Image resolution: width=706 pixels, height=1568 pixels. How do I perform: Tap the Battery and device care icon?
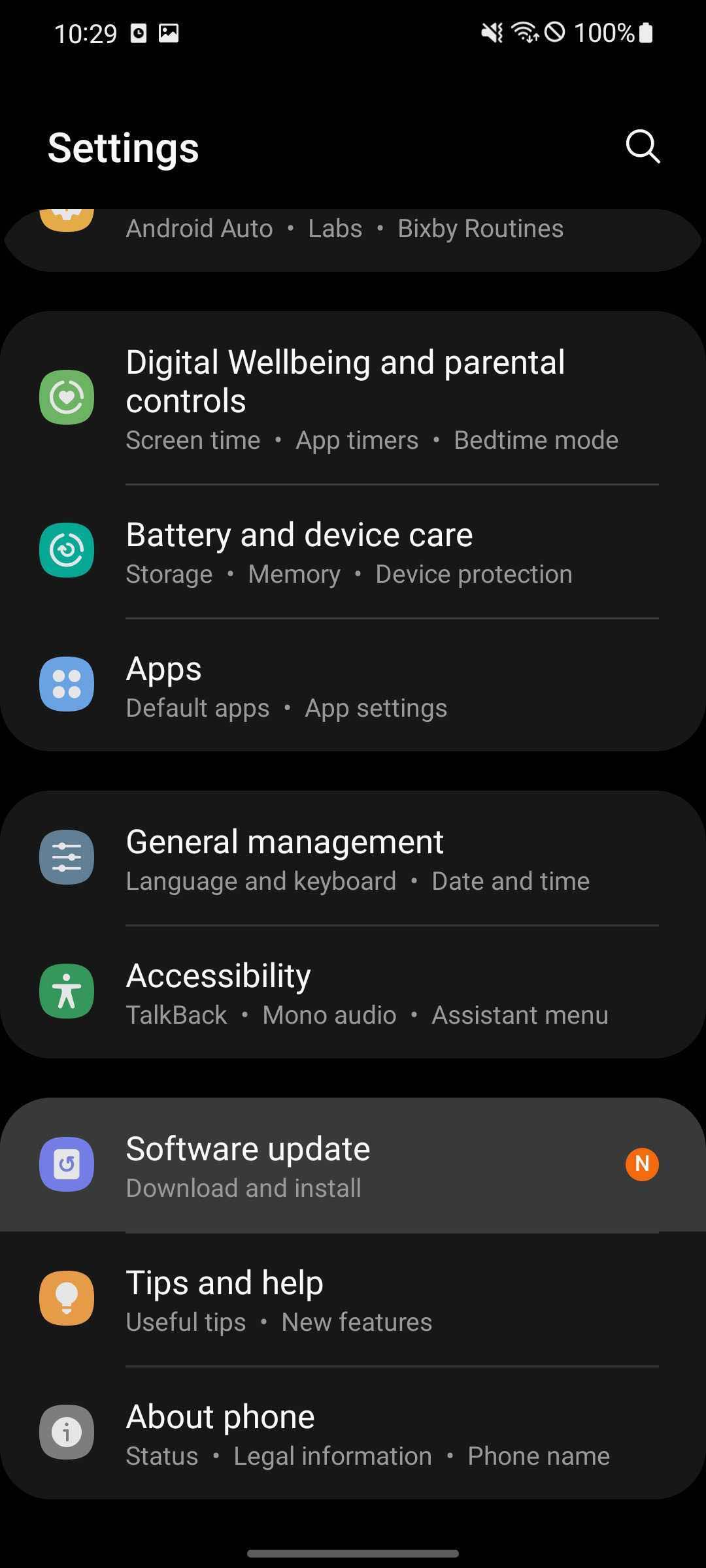point(66,550)
